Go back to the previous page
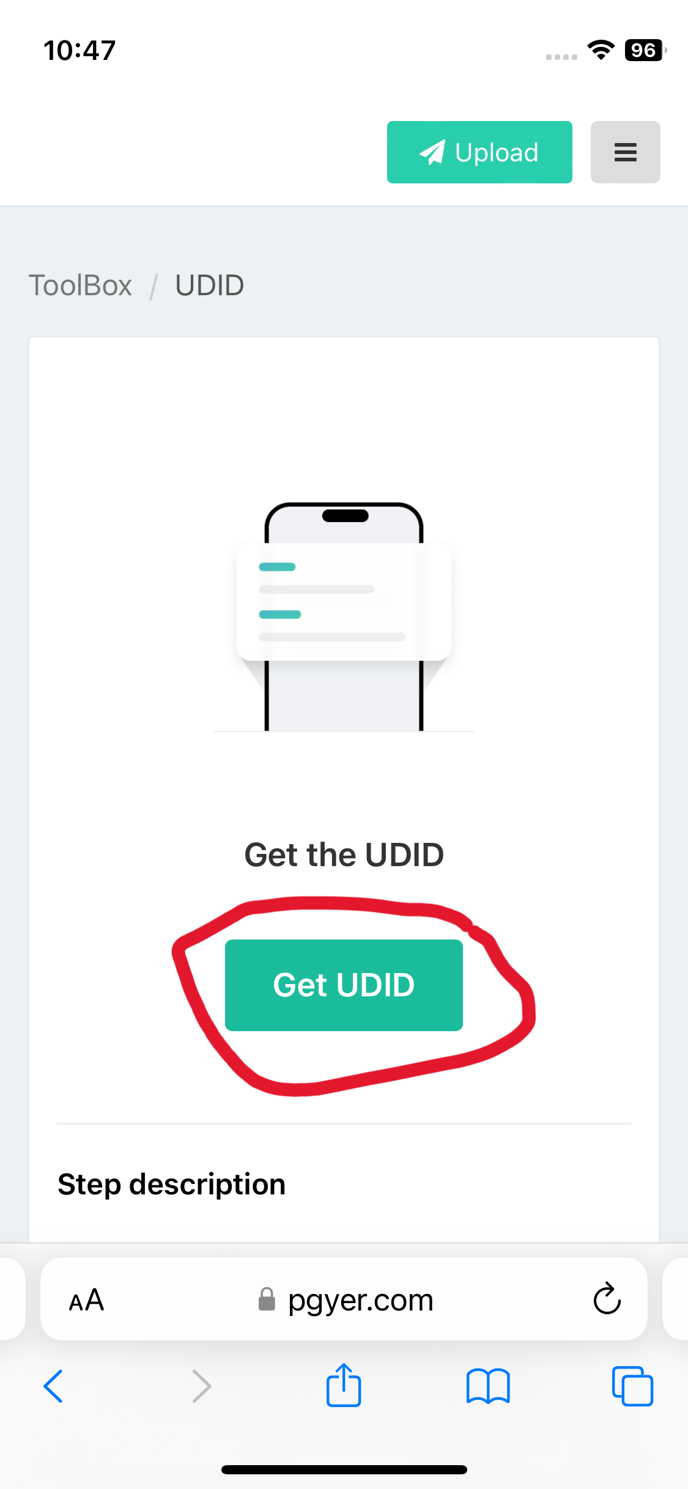Viewport: 688px width, 1489px height. click(x=54, y=1386)
